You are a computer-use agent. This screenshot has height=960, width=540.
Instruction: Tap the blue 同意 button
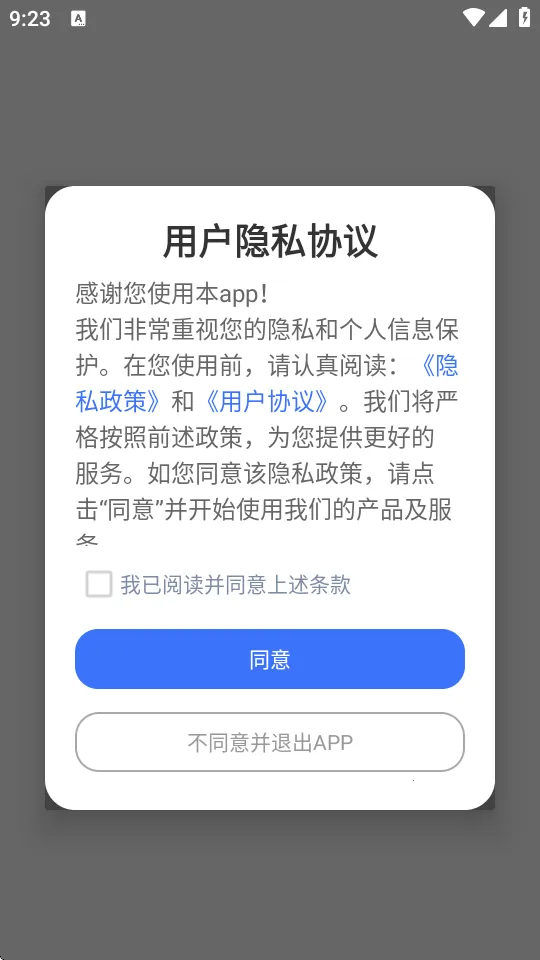[x=270, y=659]
